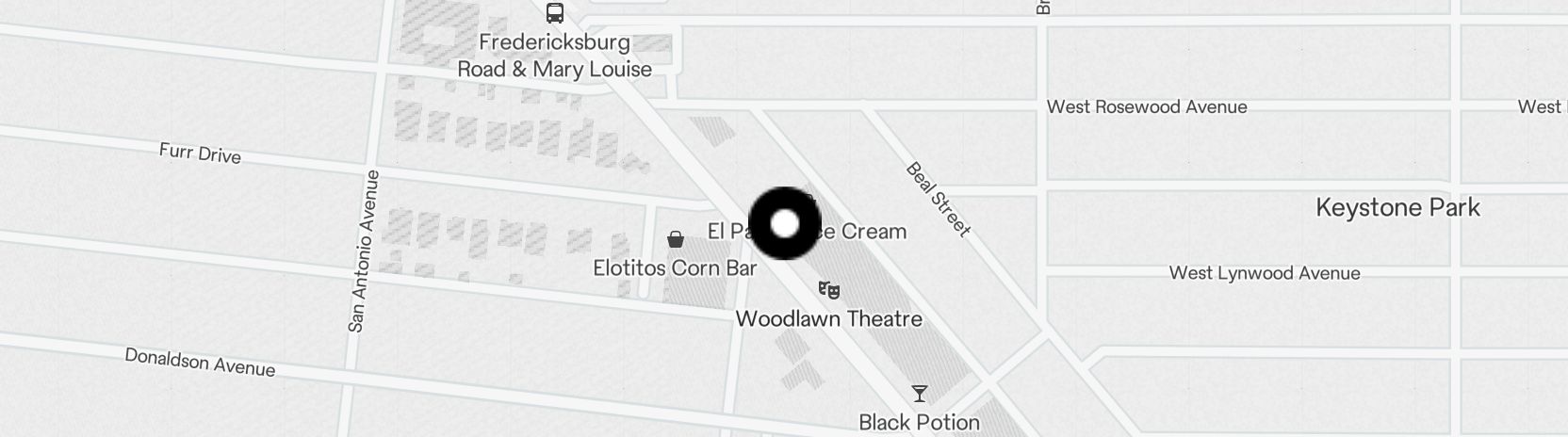Open the Black Potion bar marker
The image size is (1568, 437).
(920, 394)
